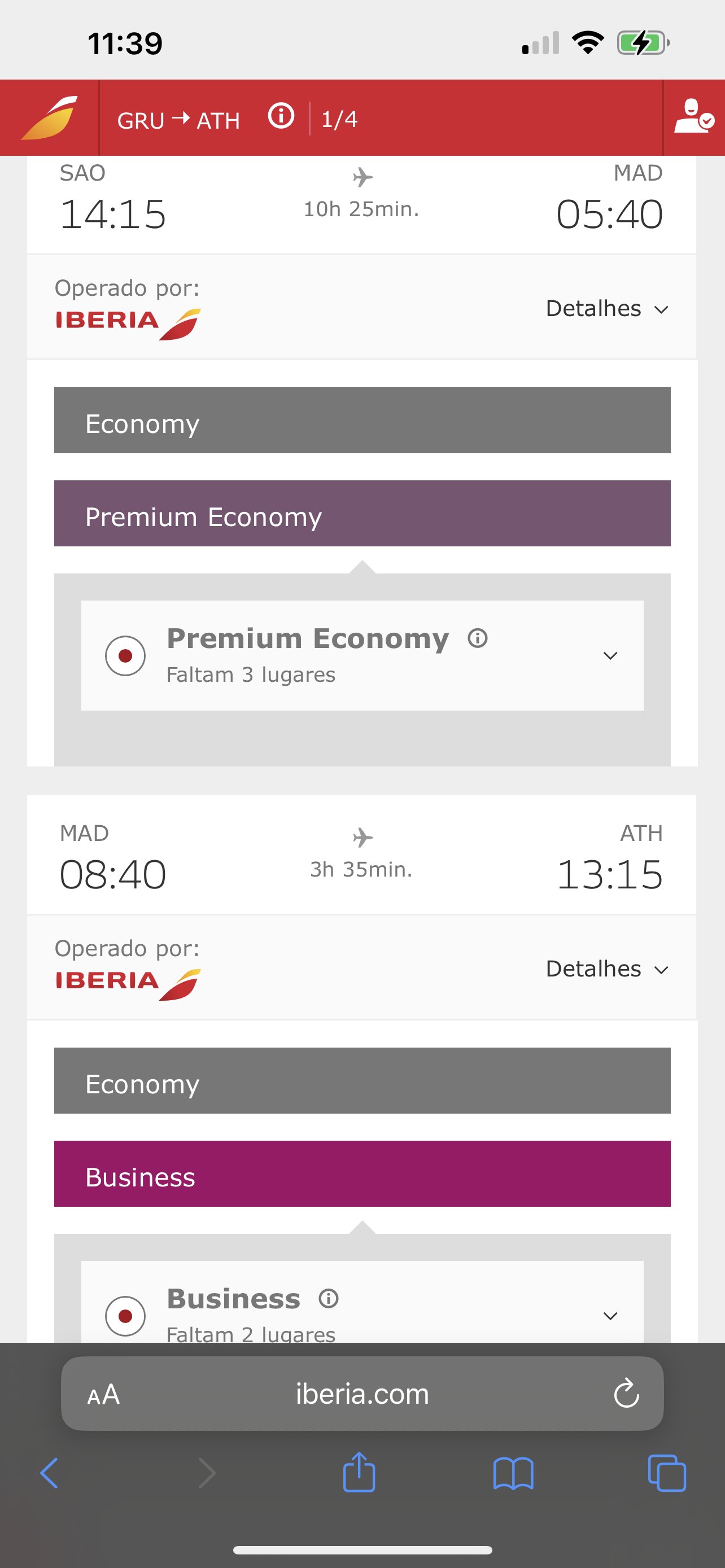The width and height of the screenshot is (725, 1568).
Task: Go back in Safari
Action: click(49, 1473)
